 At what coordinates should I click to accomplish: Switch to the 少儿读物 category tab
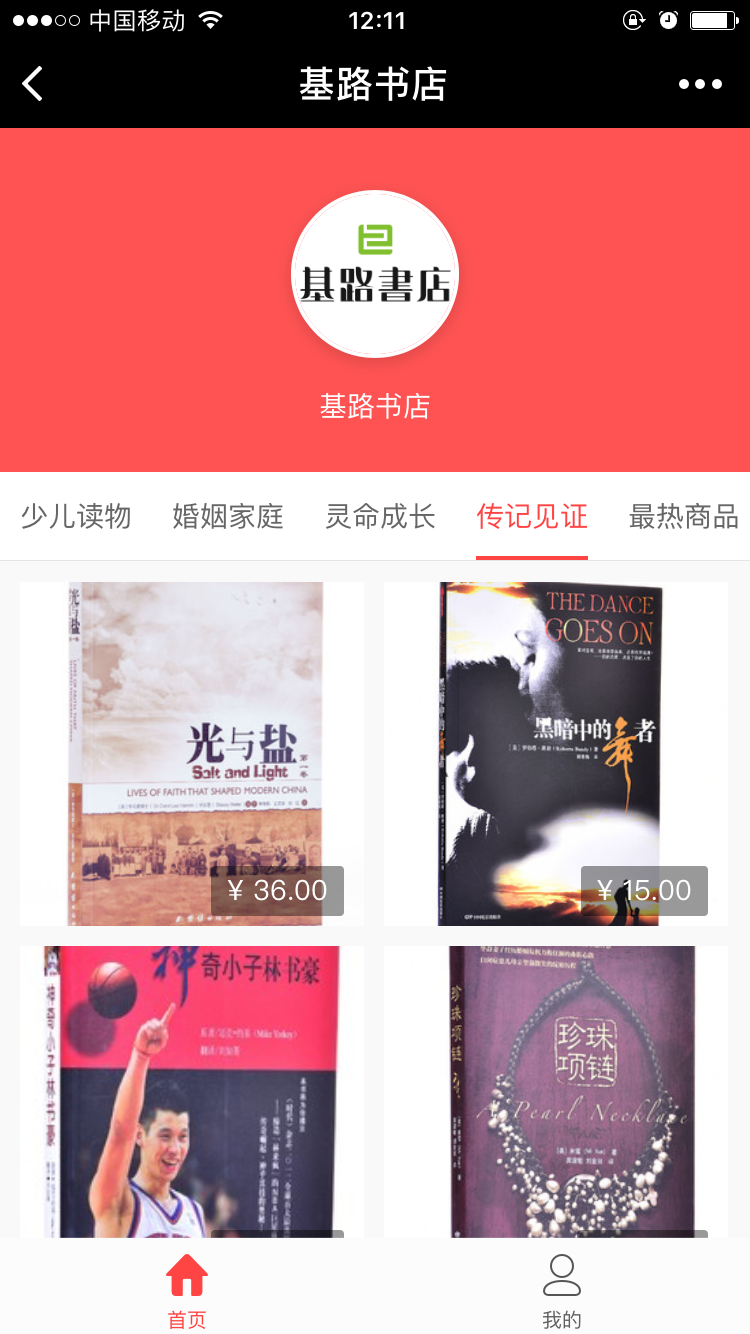click(76, 517)
